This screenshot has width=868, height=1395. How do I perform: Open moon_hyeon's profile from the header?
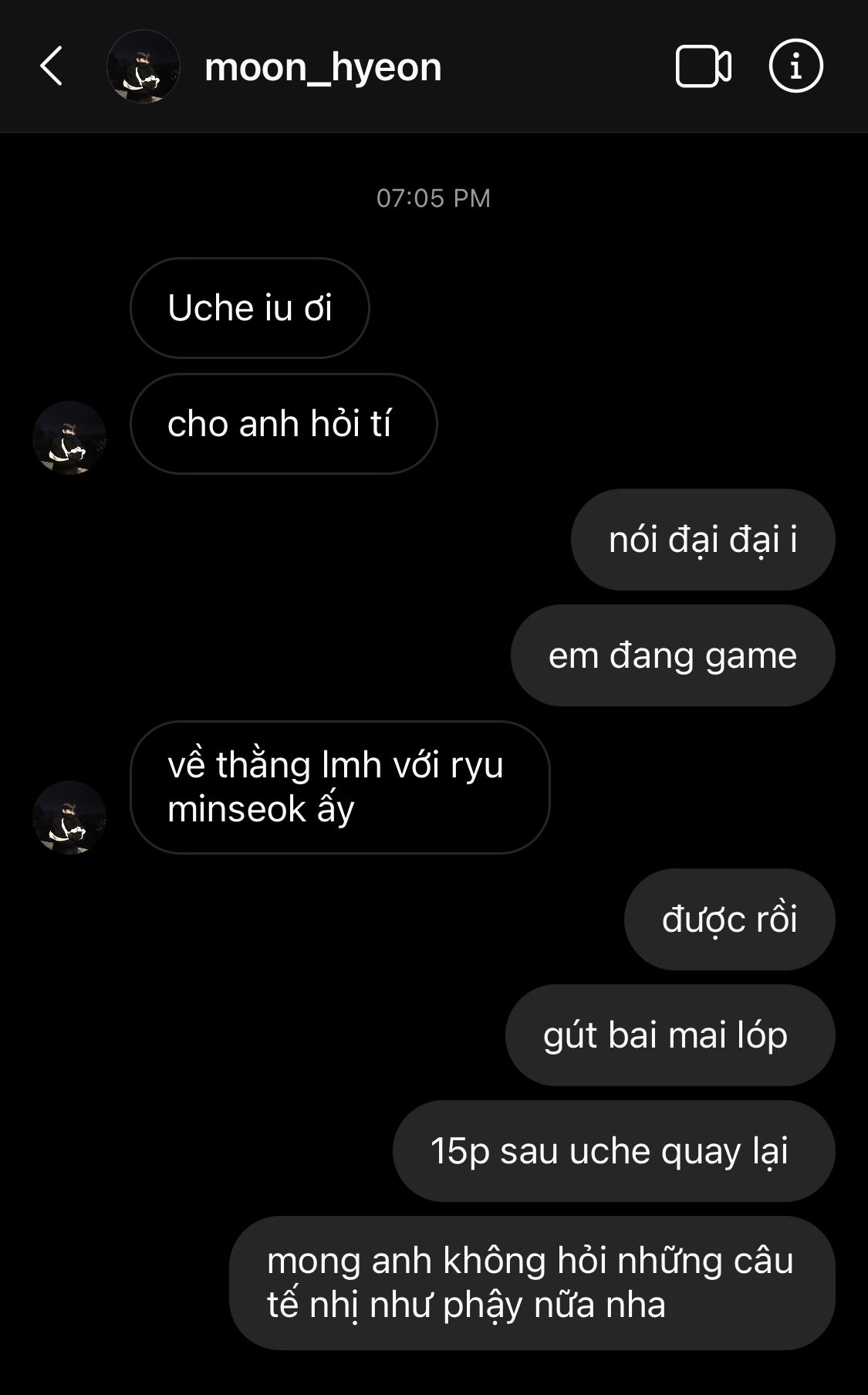[323, 67]
